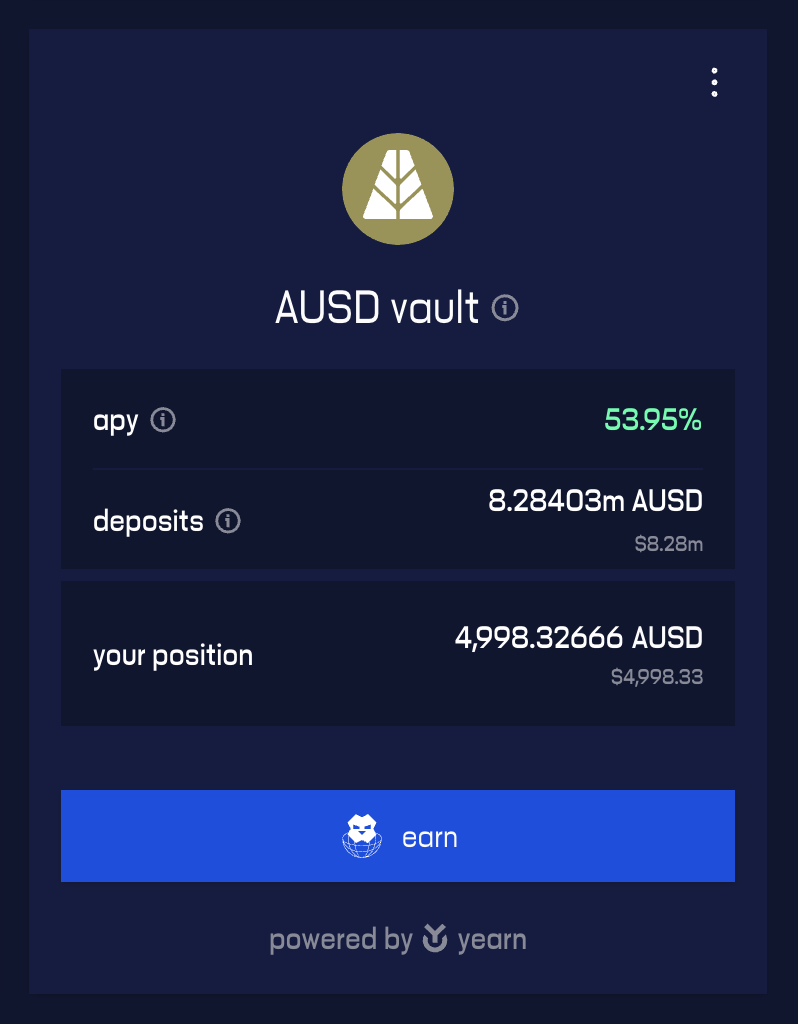The height and width of the screenshot is (1024, 798).
Task: Click the your position label
Action: (172, 655)
